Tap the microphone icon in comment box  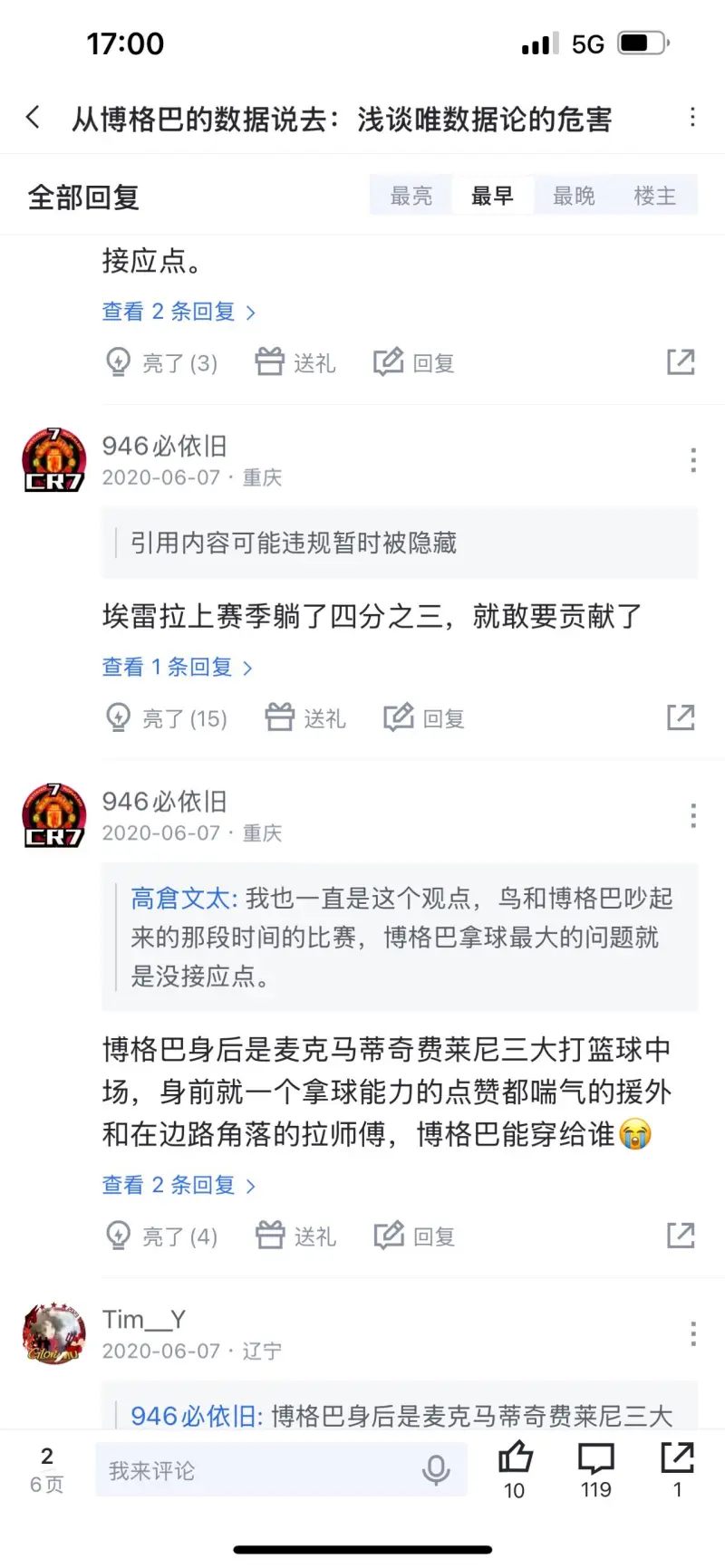(436, 1470)
